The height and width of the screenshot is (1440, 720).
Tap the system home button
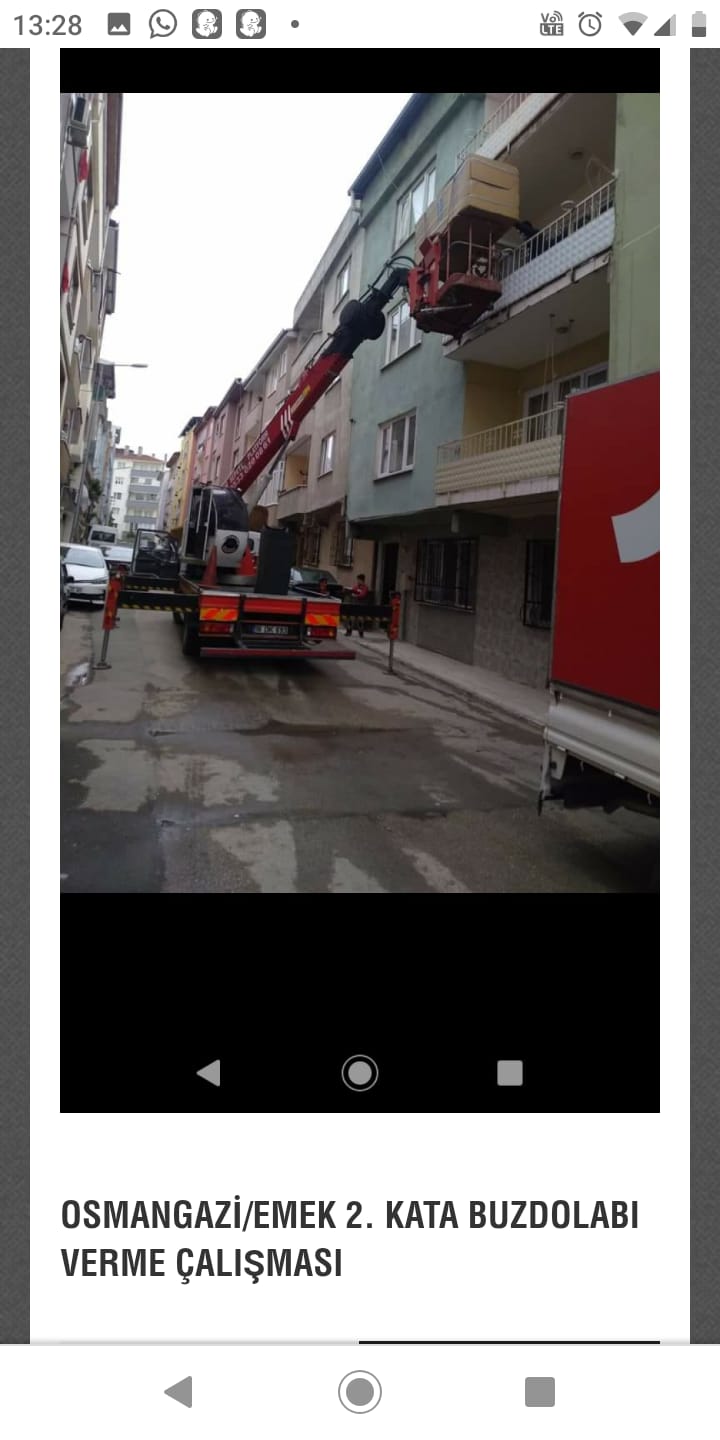(x=360, y=1391)
